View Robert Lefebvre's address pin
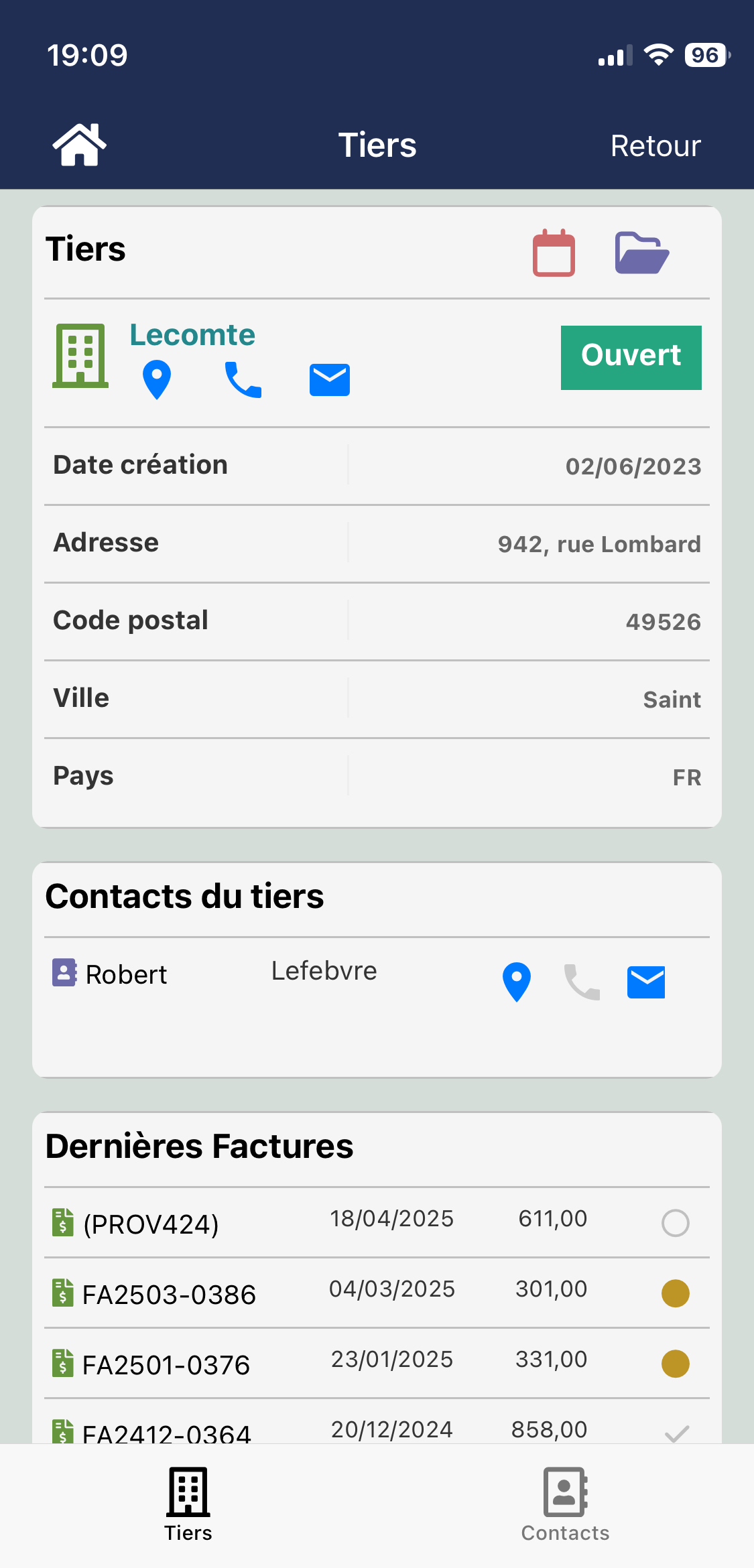The image size is (754, 1568). click(517, 982)
